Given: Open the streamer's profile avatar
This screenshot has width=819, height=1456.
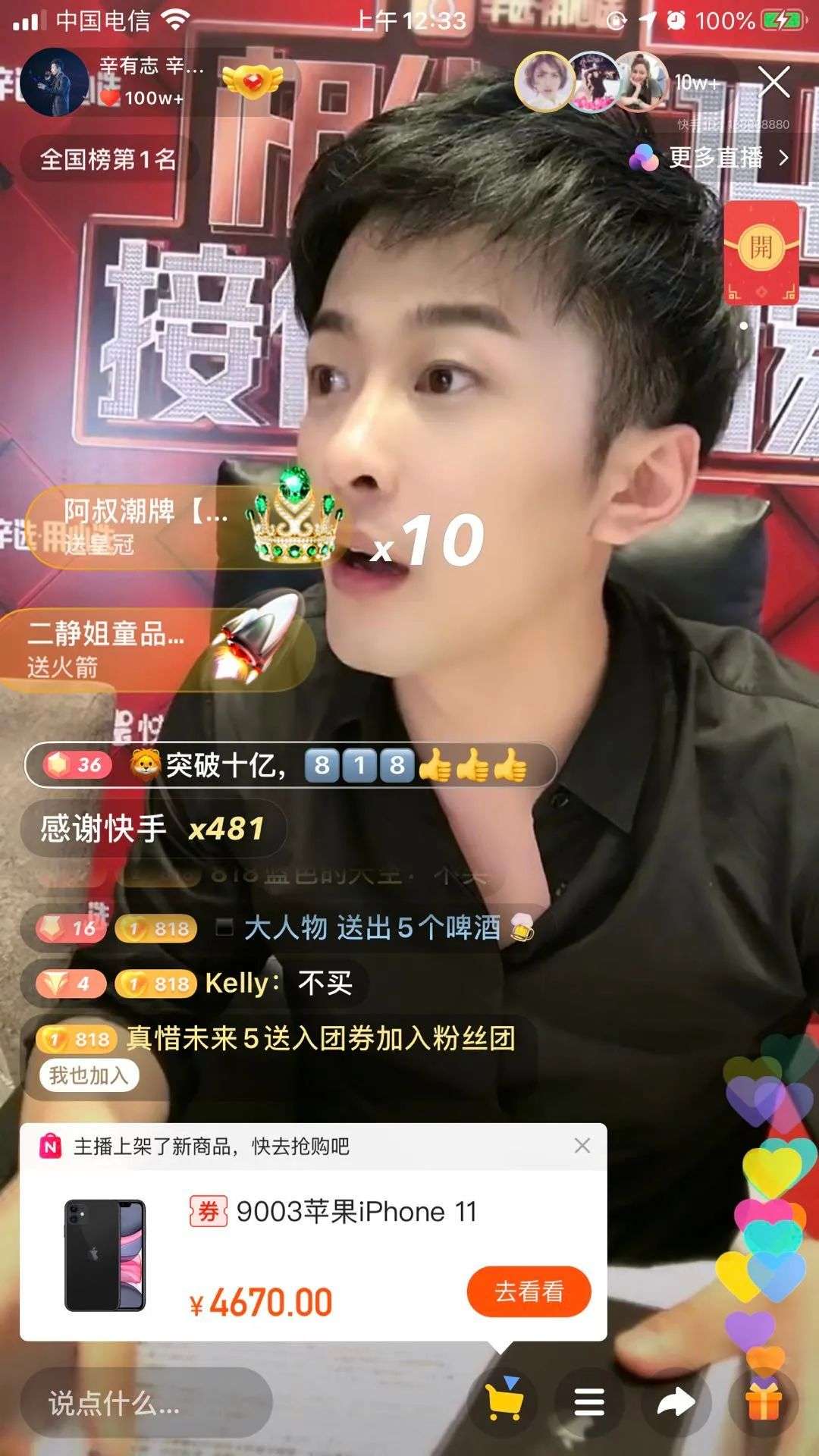Looking at the screenshot, I should pos(53,82).
